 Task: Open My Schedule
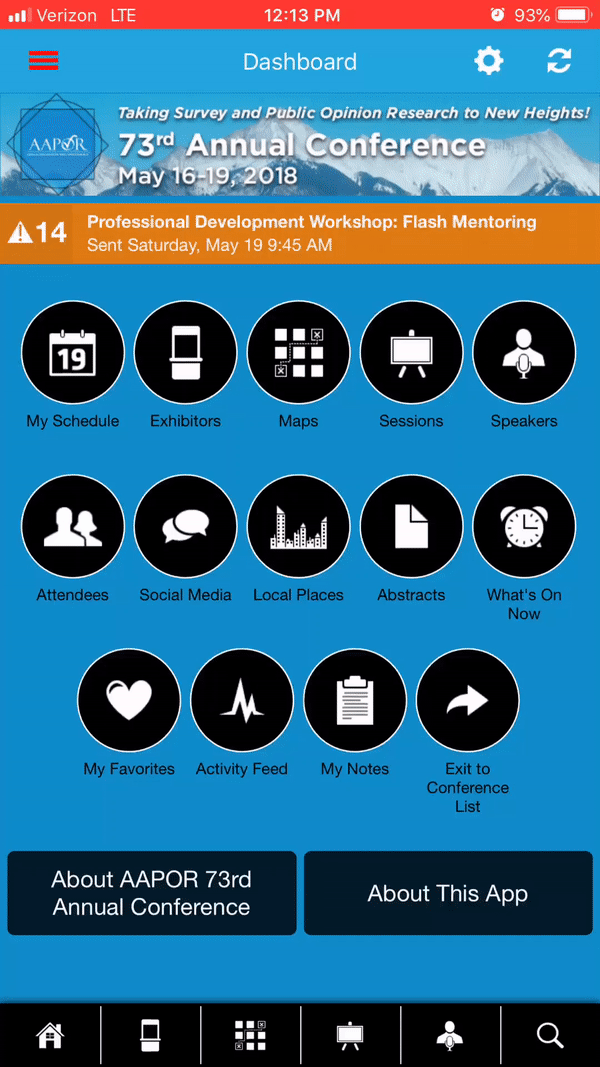pos(73,353)
